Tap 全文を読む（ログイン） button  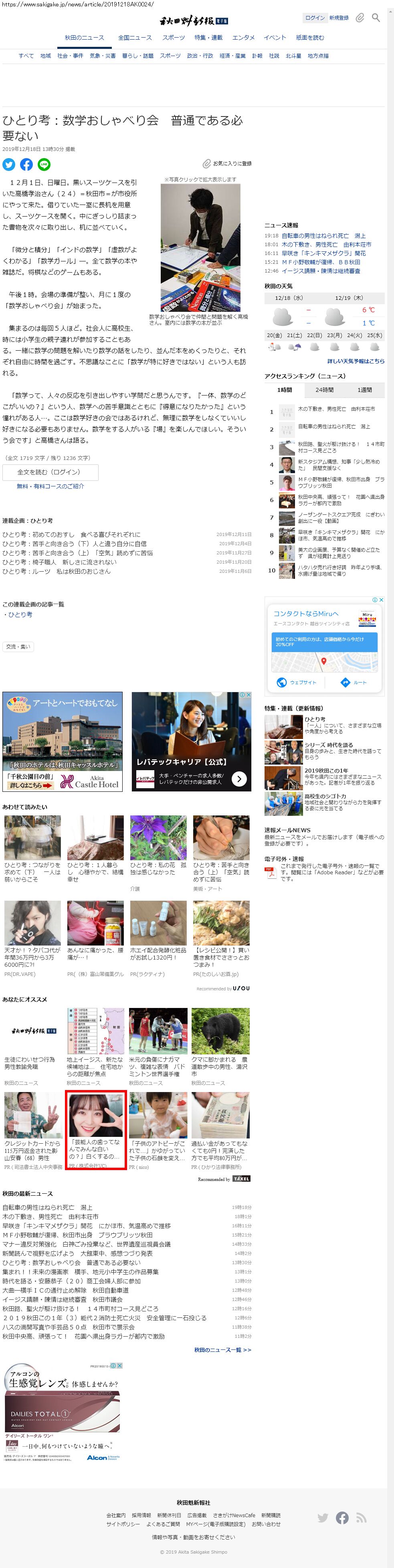click(x=50, y=472)
